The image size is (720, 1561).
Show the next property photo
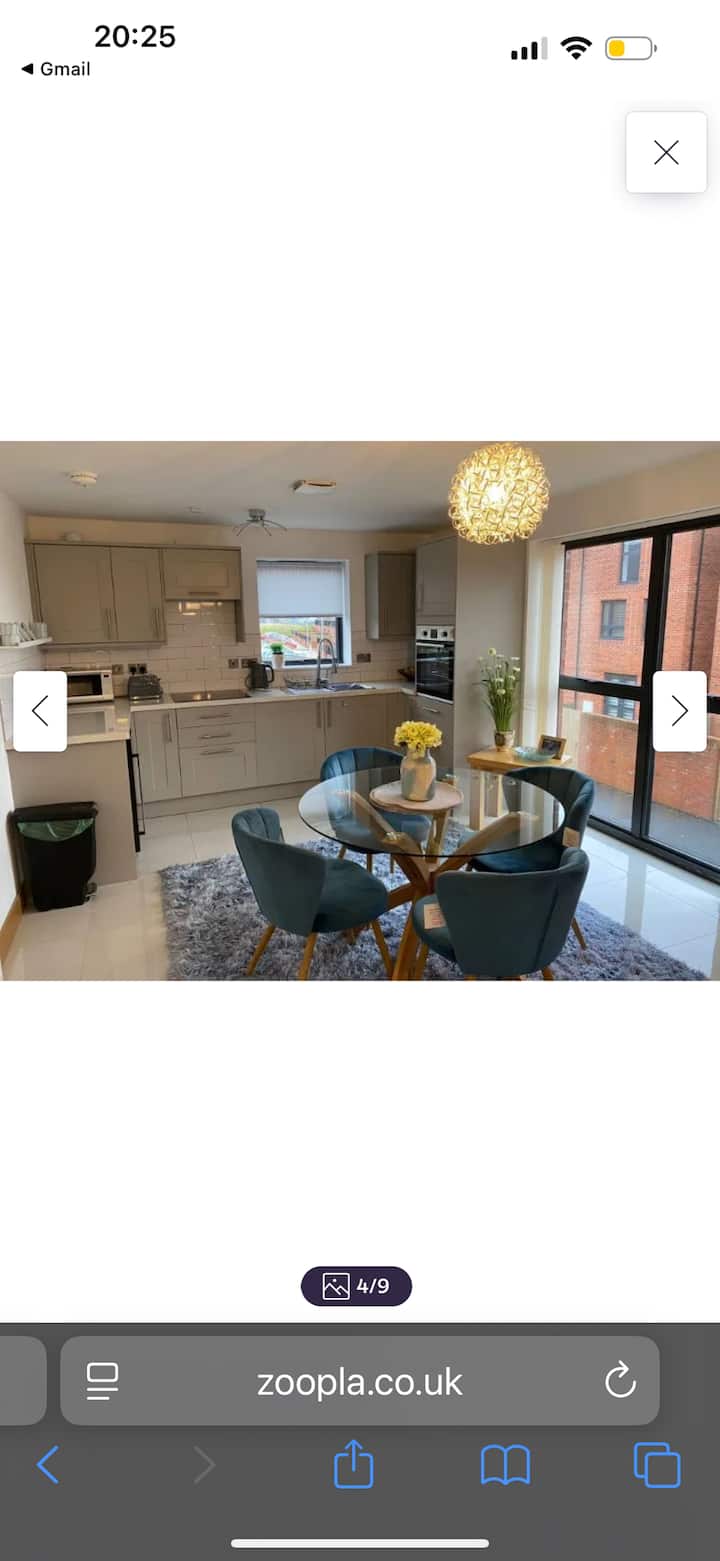[x=679, y=711]
